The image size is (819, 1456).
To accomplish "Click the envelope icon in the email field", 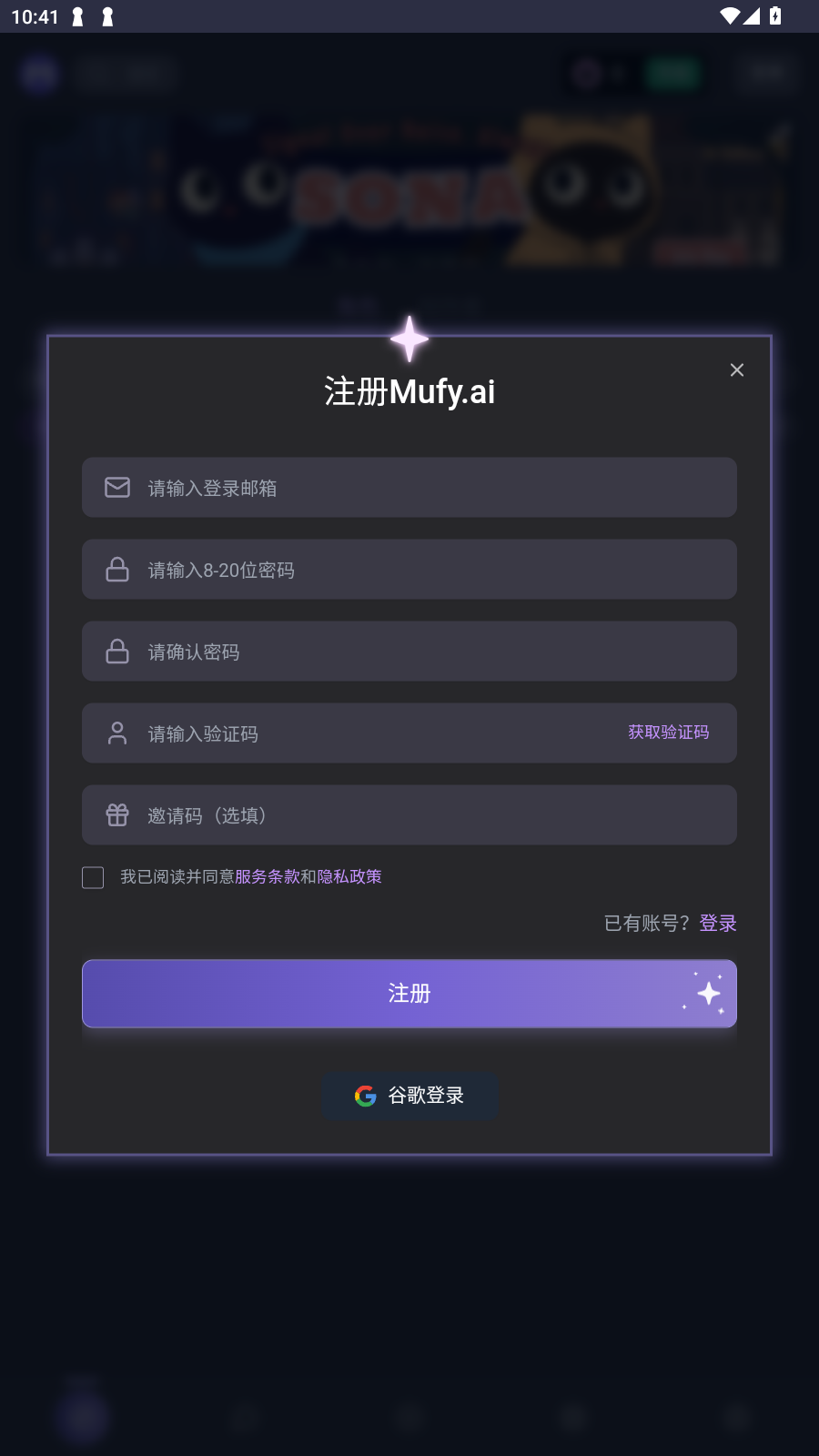I will pos(117,487).
